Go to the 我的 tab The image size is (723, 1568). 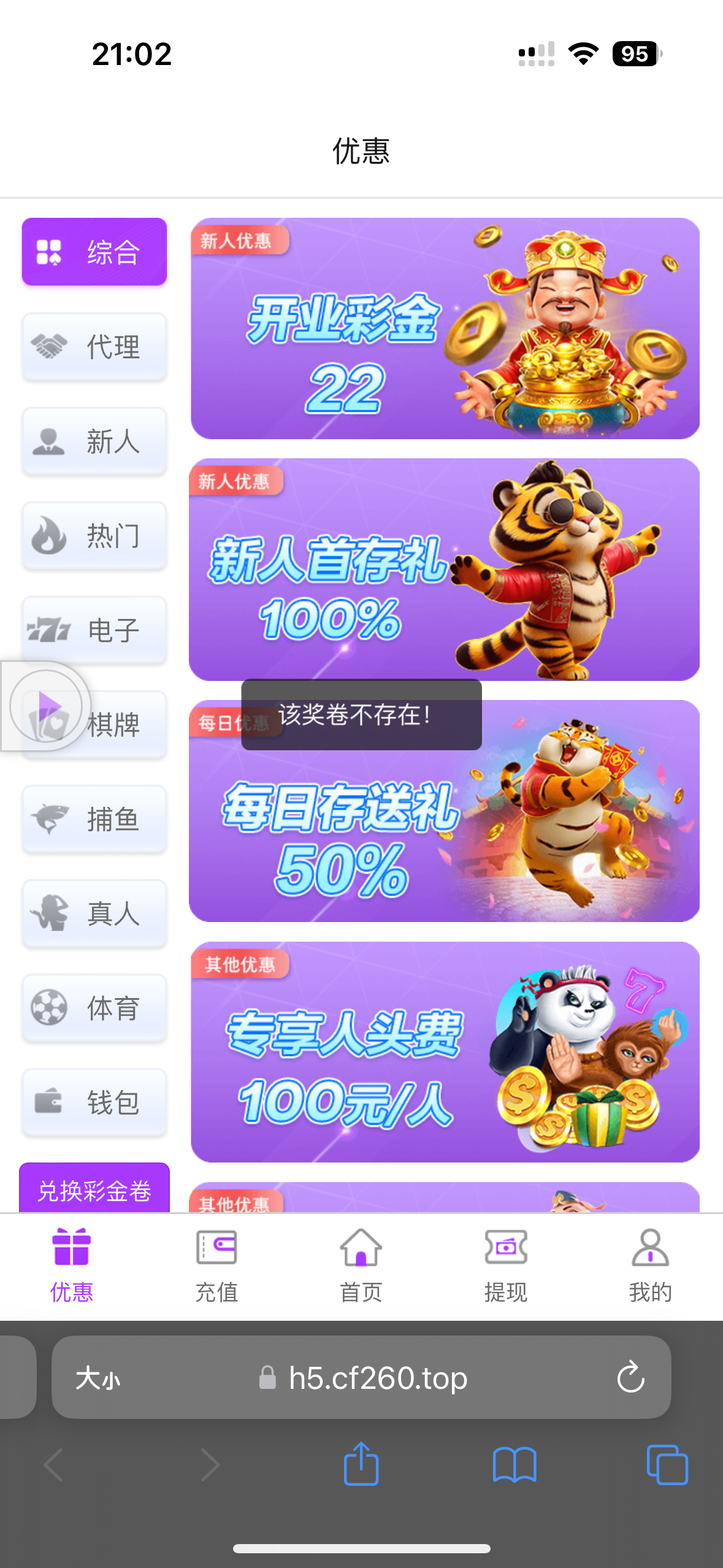coord(650,1265)
